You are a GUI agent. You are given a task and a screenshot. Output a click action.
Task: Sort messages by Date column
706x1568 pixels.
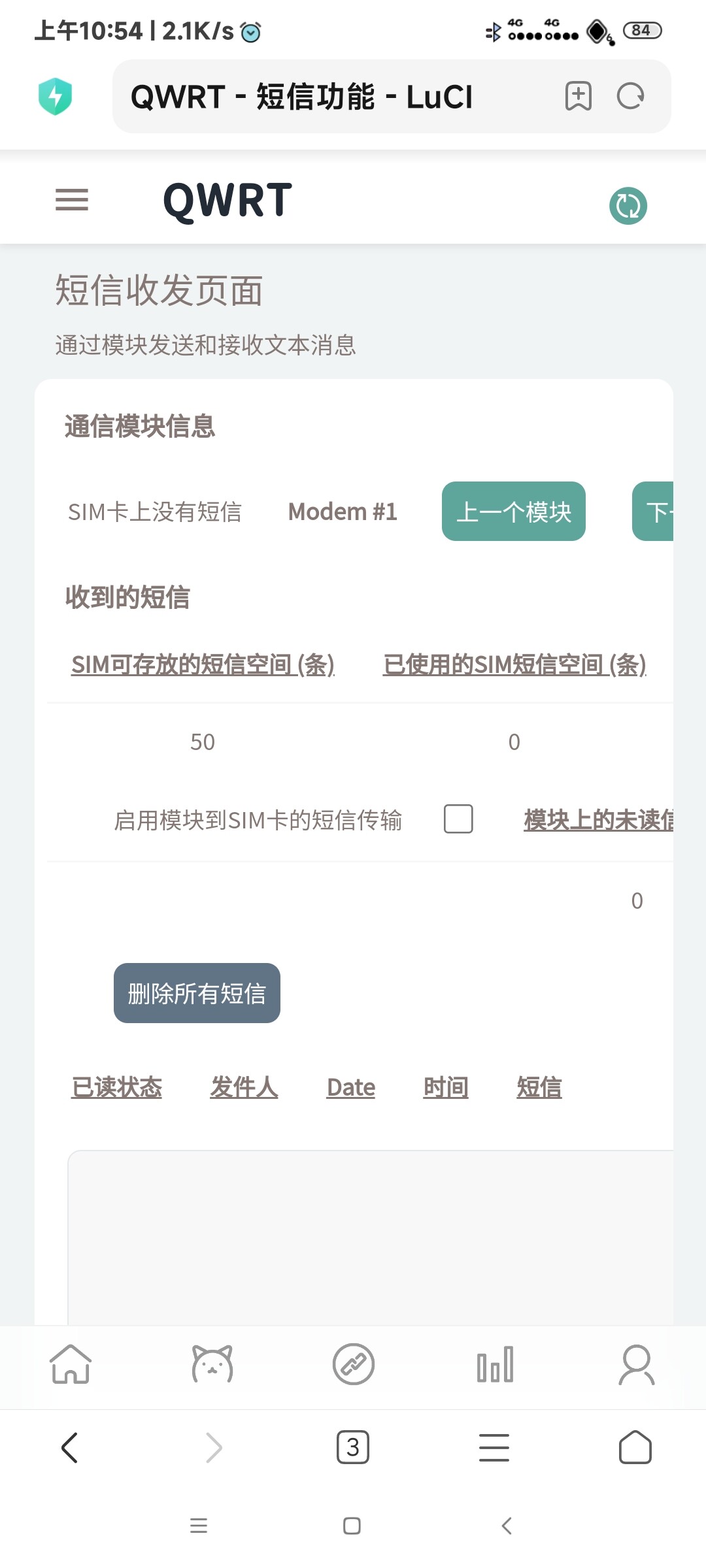[x=351, y=1087]
